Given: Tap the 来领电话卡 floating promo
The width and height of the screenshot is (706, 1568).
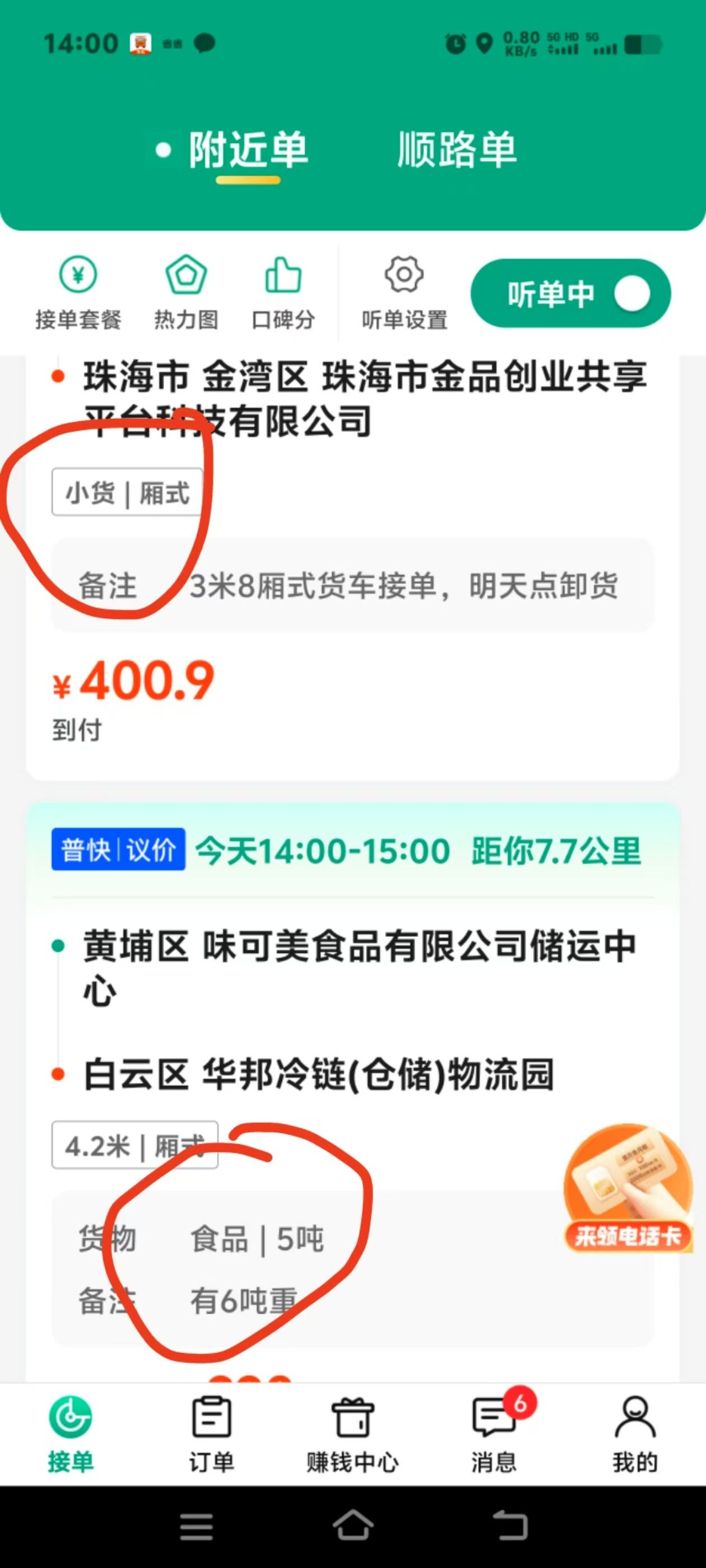Looking at the screenshot, I should point(628,1188).
